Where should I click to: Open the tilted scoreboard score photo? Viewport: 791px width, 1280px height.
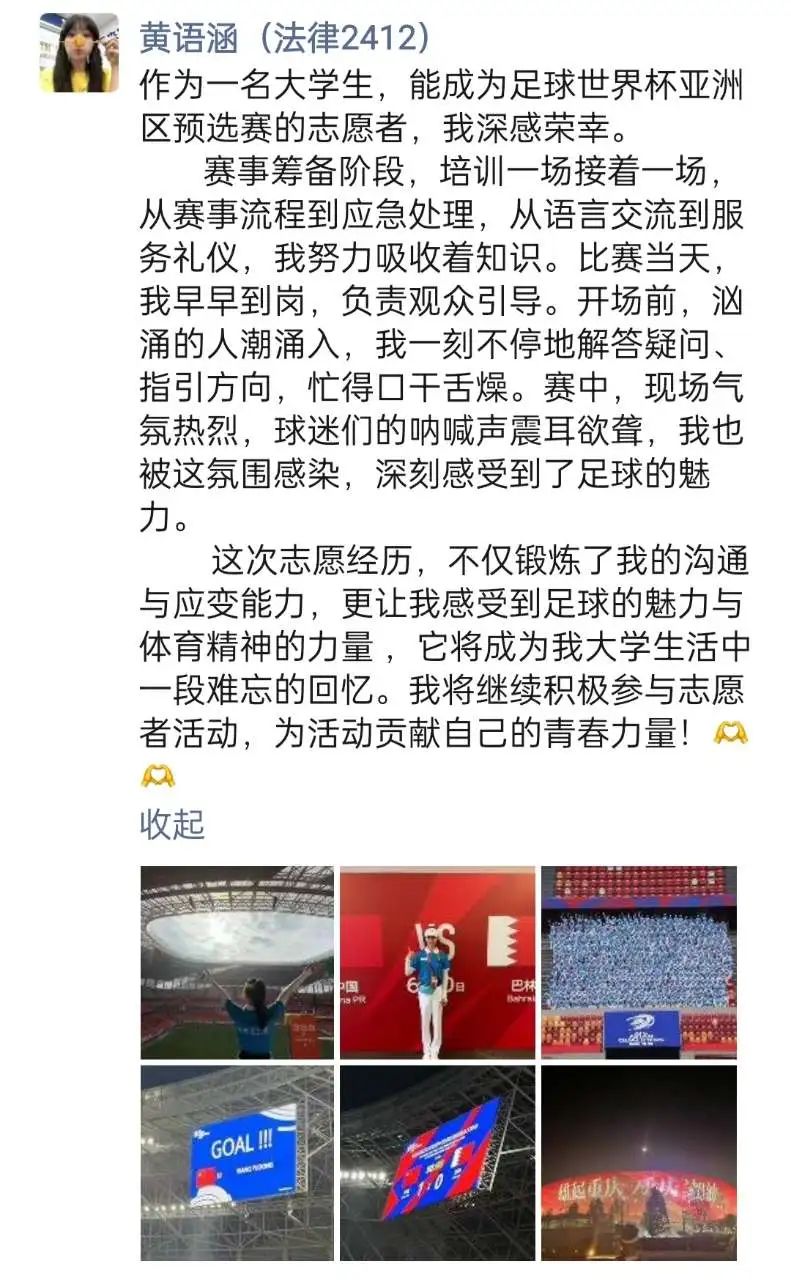pyautogui.click(x=437, y=1162)
